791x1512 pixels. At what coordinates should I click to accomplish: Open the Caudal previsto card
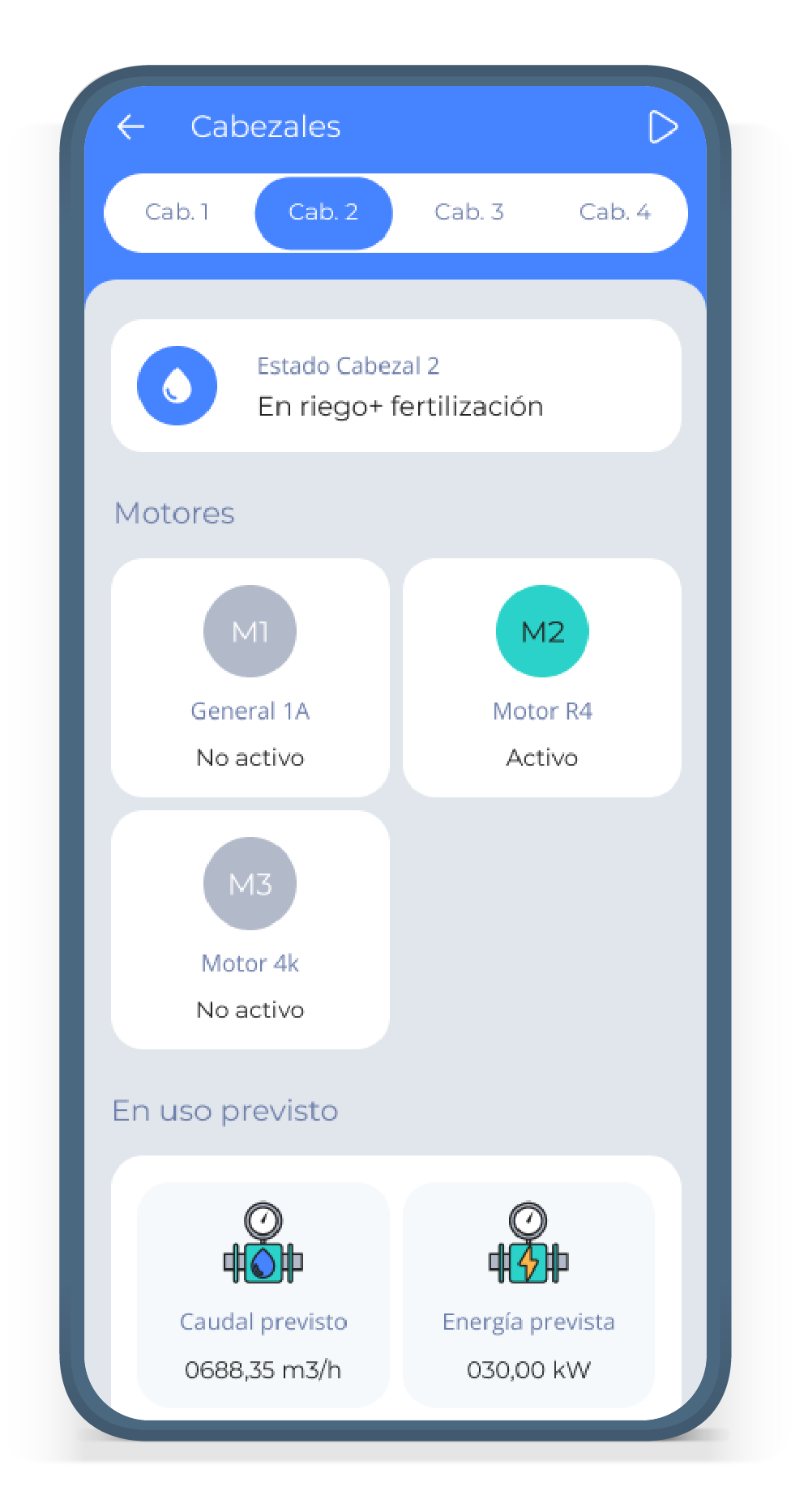pos(263,1294)
